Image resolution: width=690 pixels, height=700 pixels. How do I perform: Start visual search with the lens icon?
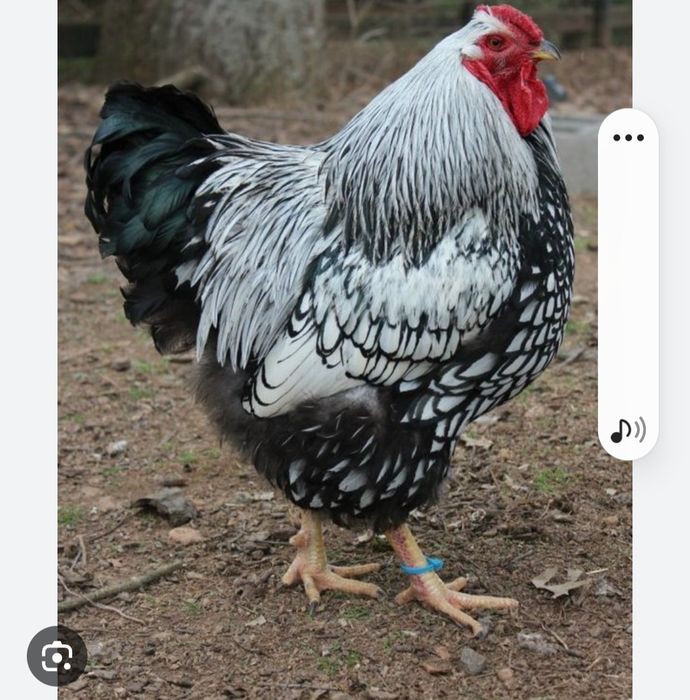[x=57, y=656]
